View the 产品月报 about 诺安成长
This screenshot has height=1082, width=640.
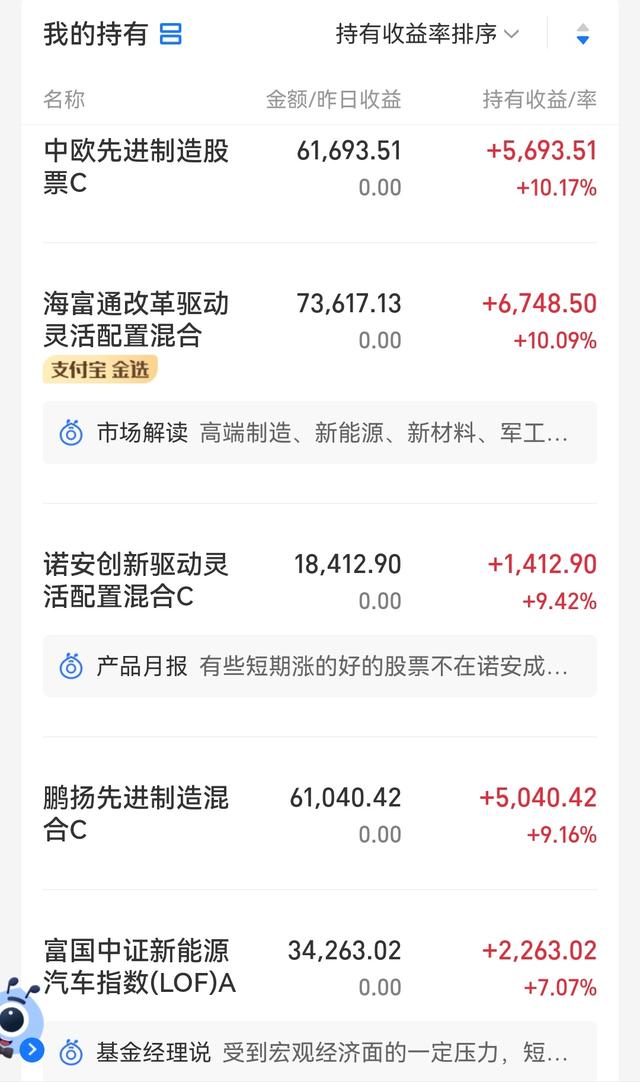[x=320, y=666]
